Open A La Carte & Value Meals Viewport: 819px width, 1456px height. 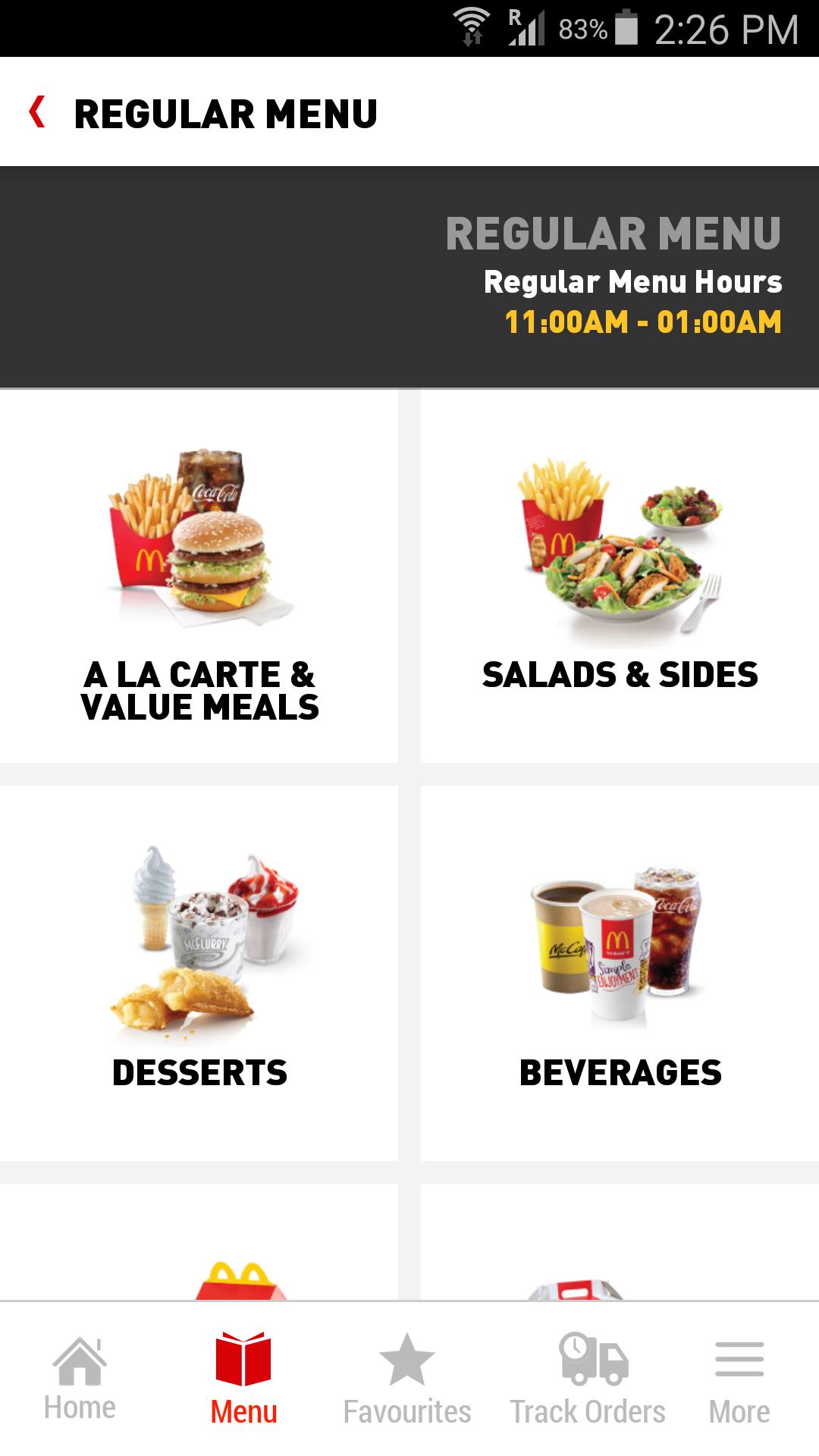click(199, 576)
